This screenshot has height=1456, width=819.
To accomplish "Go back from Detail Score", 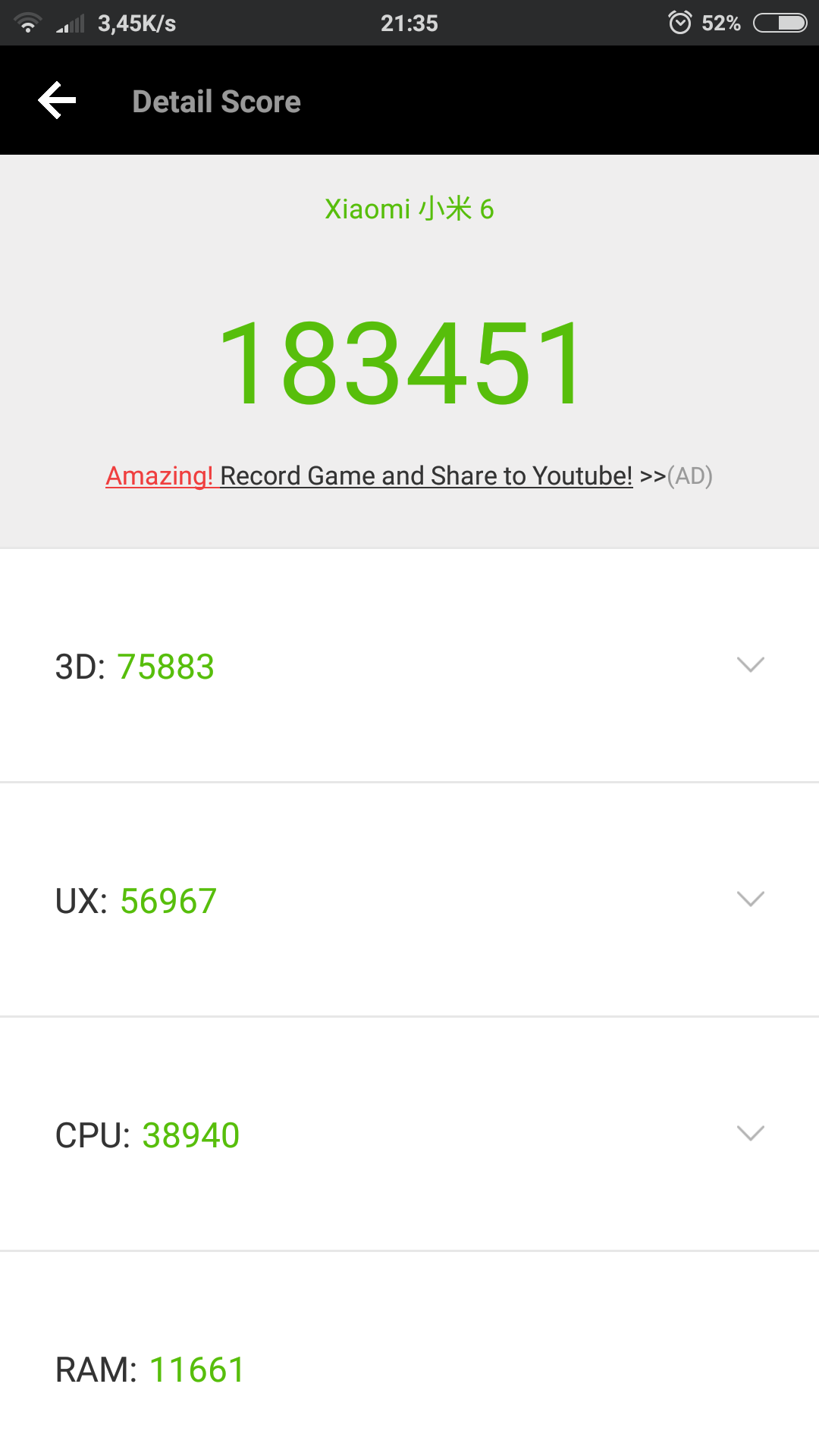I will (x=58, y=100).
